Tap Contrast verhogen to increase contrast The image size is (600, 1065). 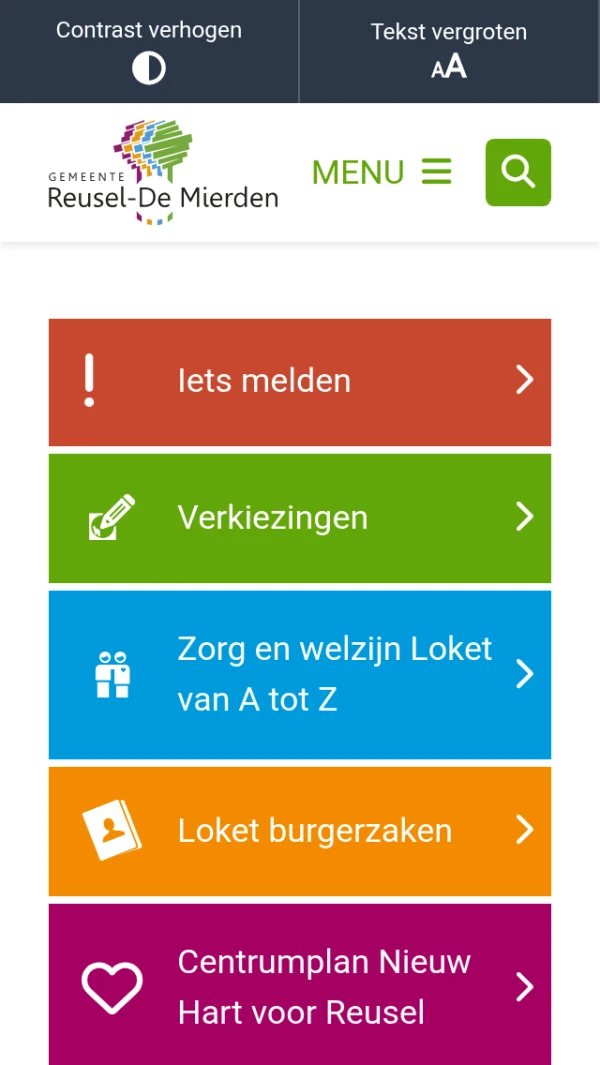[149, 51]
